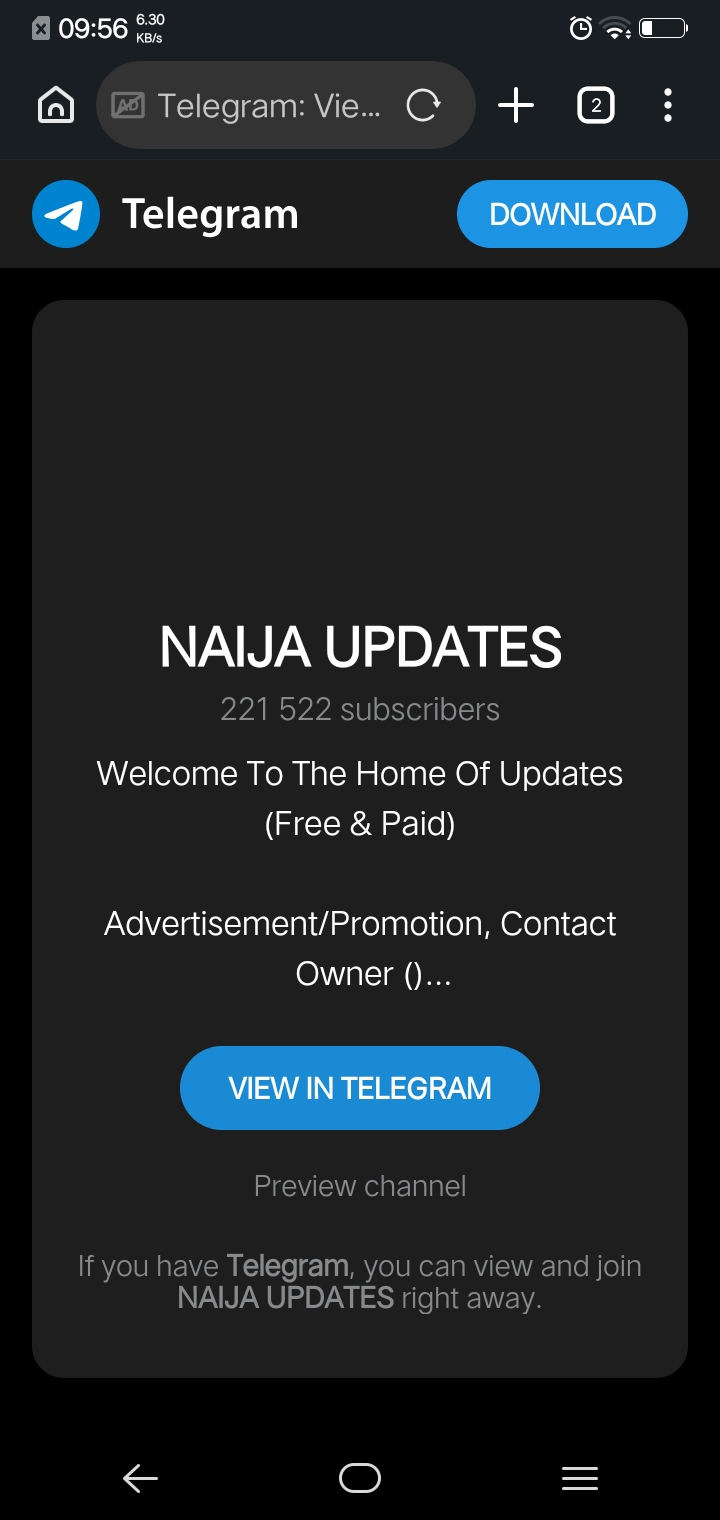Open the Preview channel link

point(360,1186)
